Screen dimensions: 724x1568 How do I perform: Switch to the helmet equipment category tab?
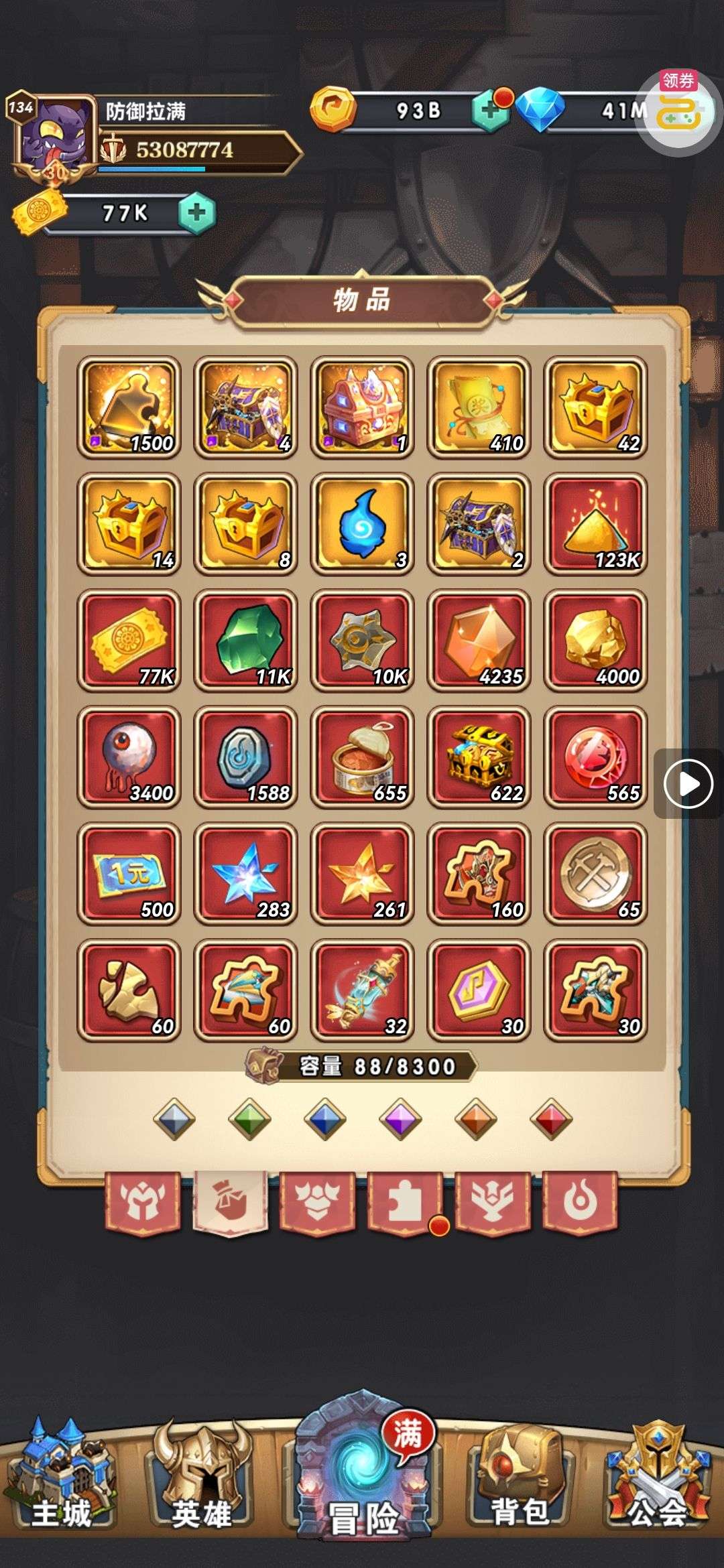pyautogui.click(x=143, y=1201)
